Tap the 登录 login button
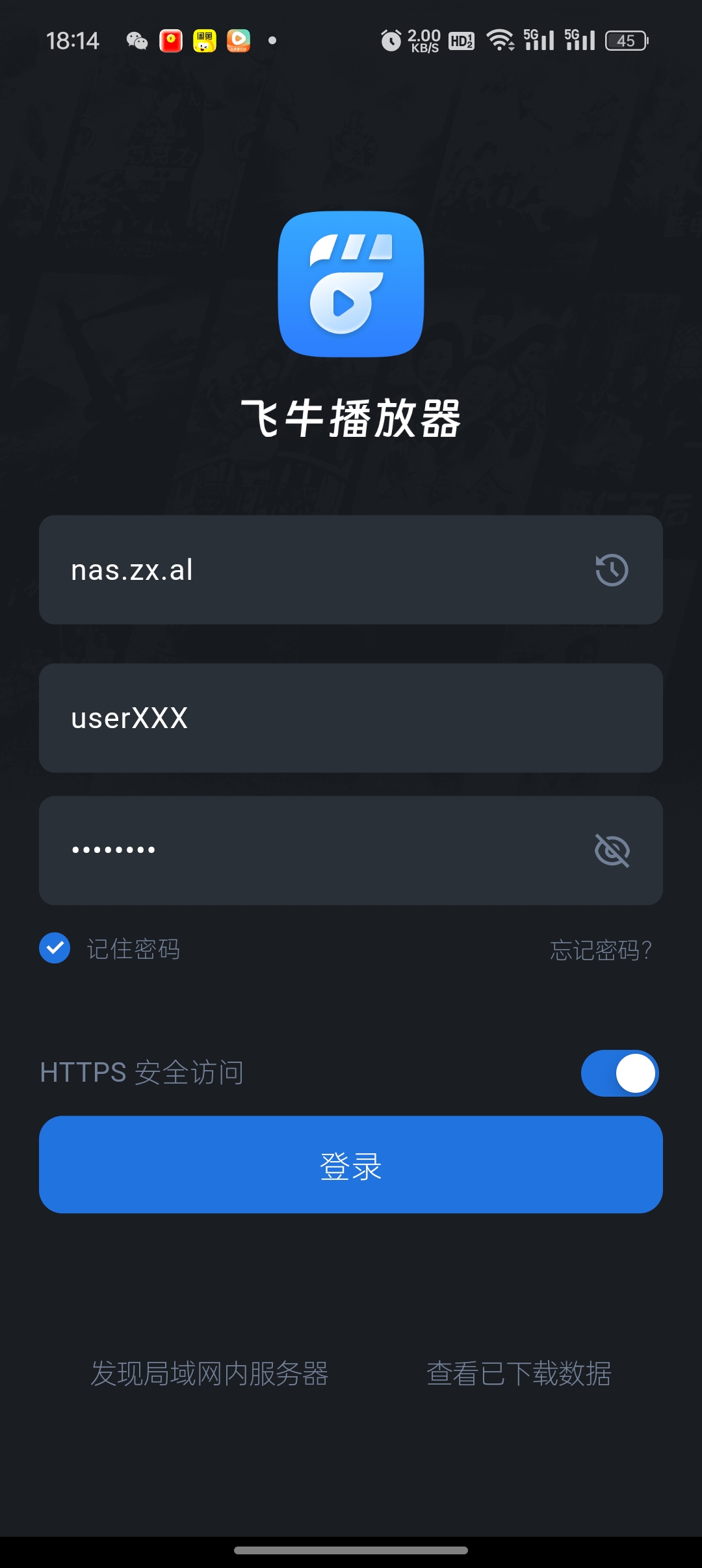Viewport: 702px width, 1568px height. pyautogui.click(x=351, y=1165)
